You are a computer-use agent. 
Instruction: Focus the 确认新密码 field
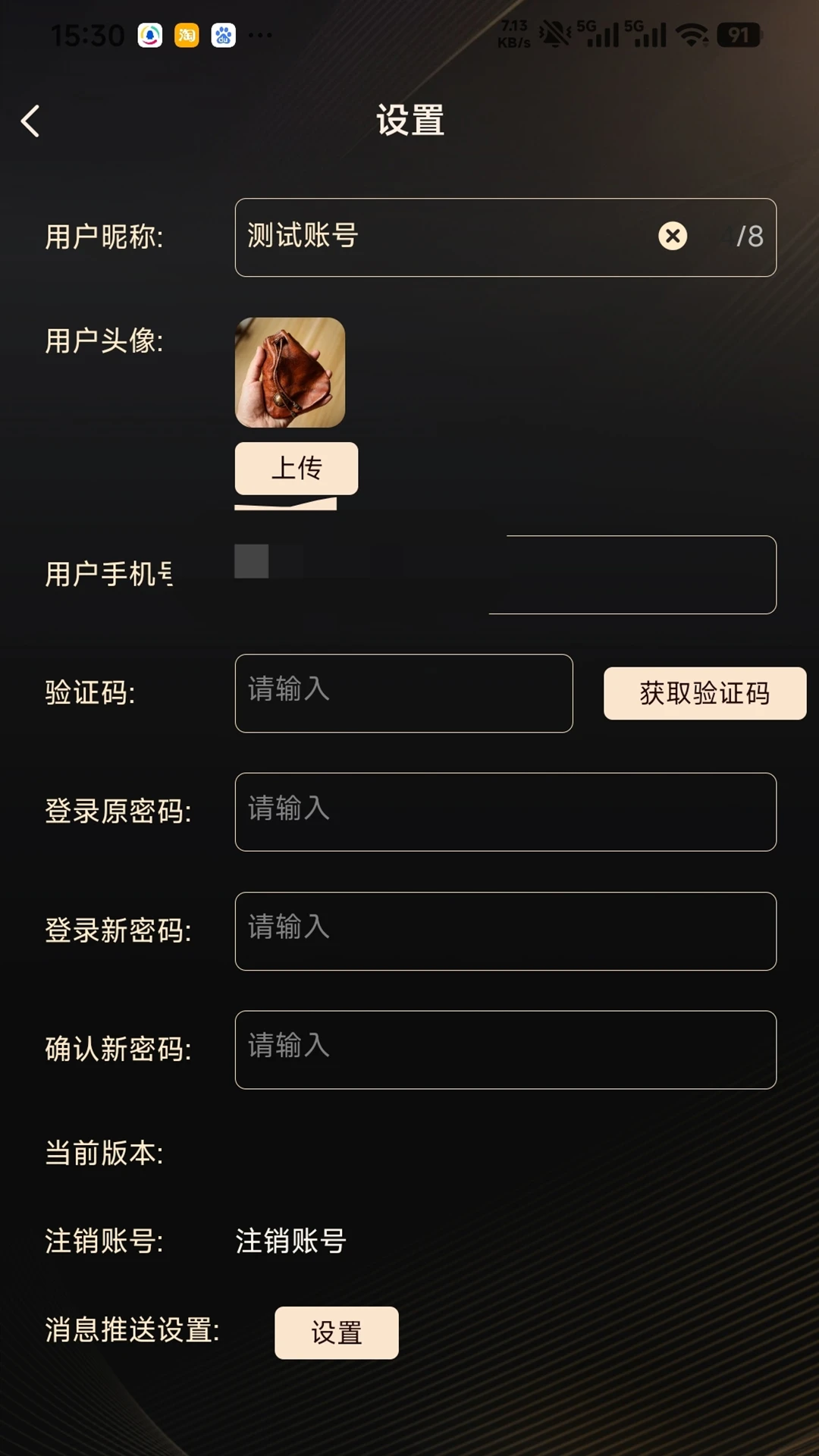(506, 1050)
